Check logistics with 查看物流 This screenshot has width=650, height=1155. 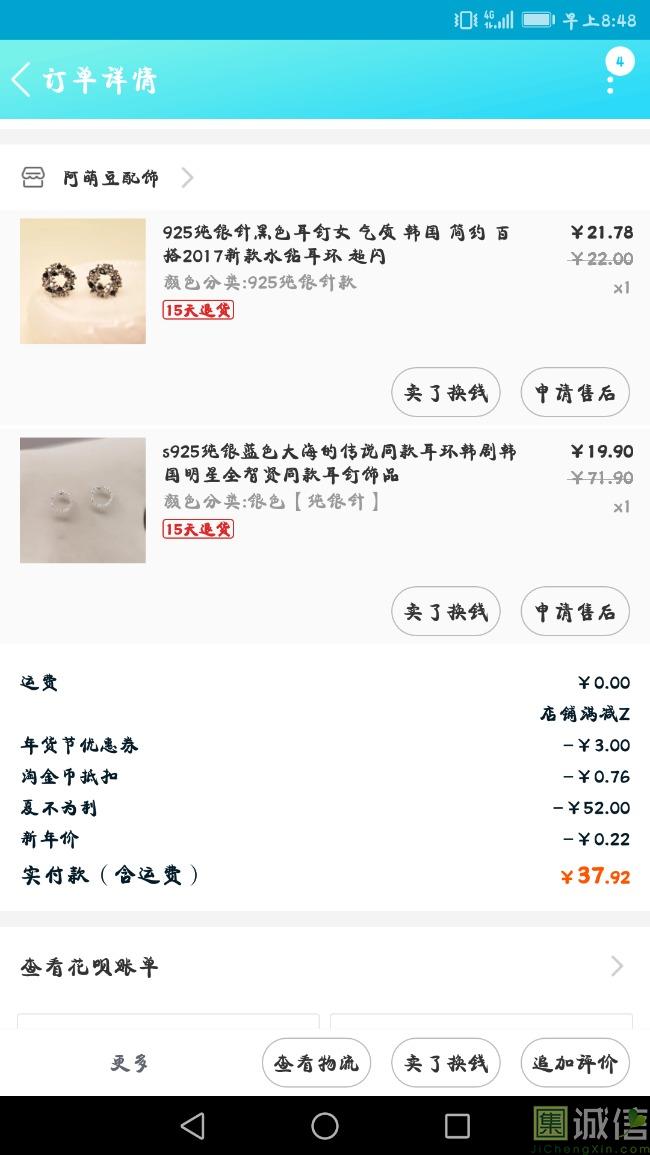316,1063
